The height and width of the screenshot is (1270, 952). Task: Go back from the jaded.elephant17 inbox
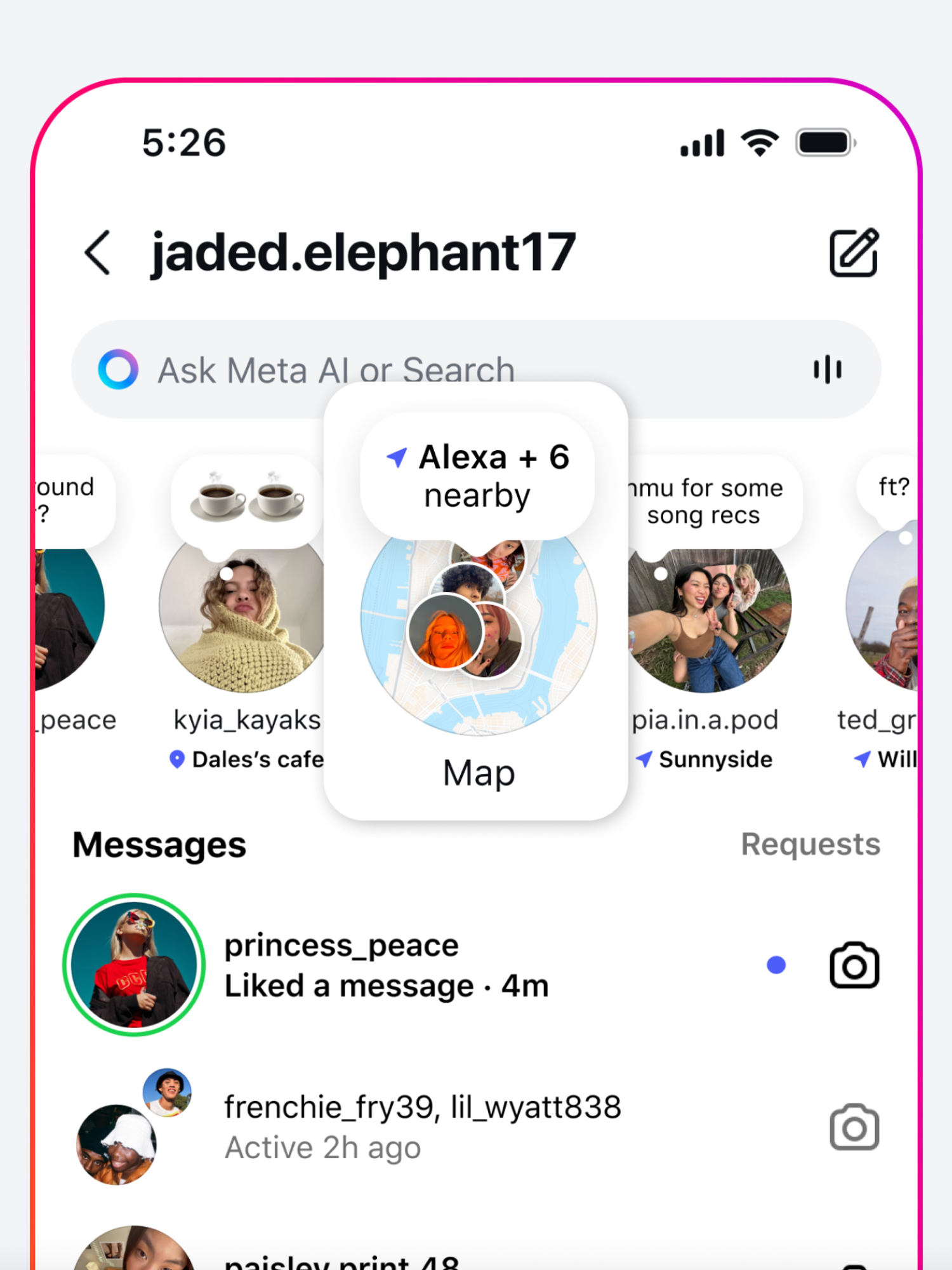[98, 253]
